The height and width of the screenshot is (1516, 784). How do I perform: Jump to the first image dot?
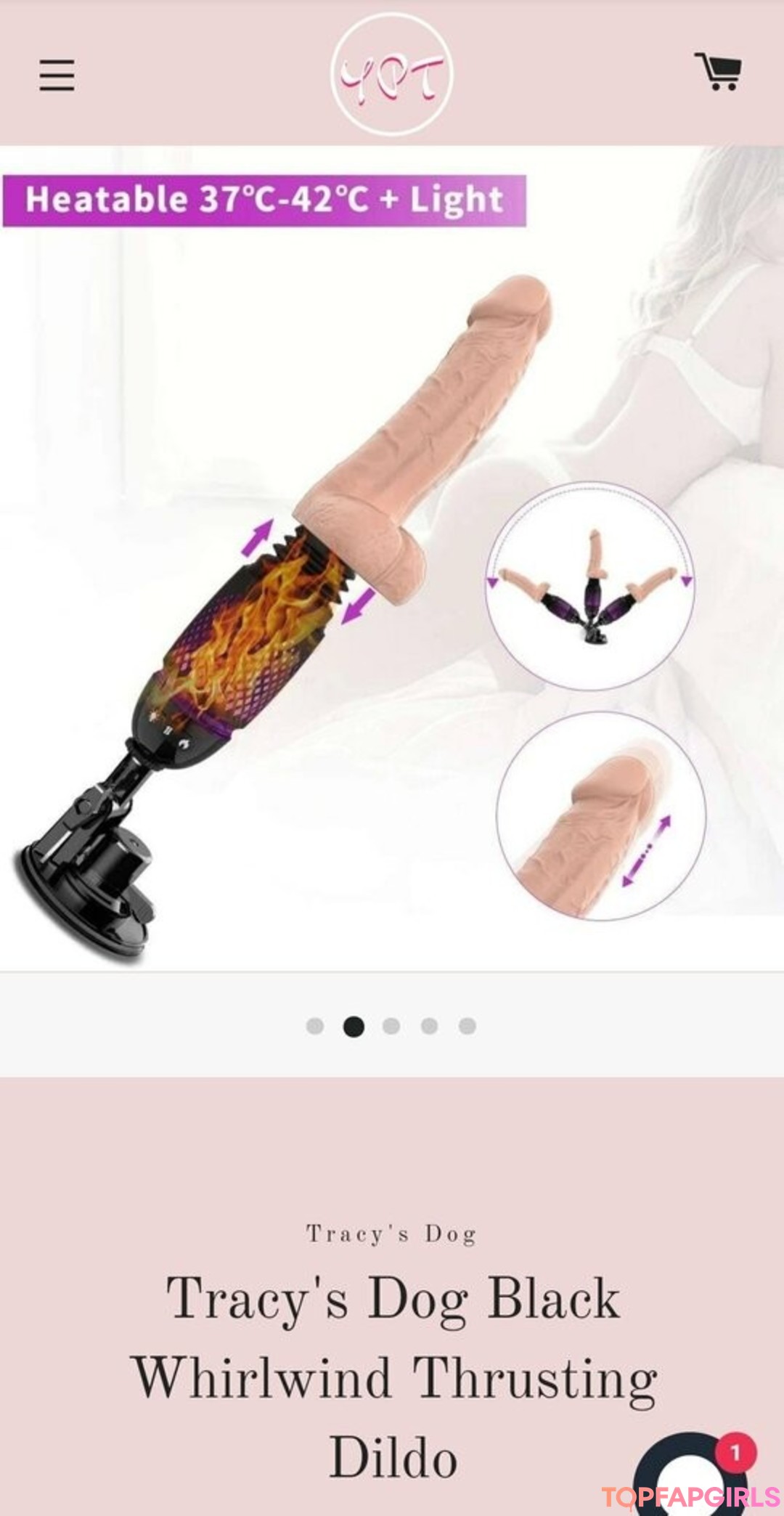click(315, 1026)
